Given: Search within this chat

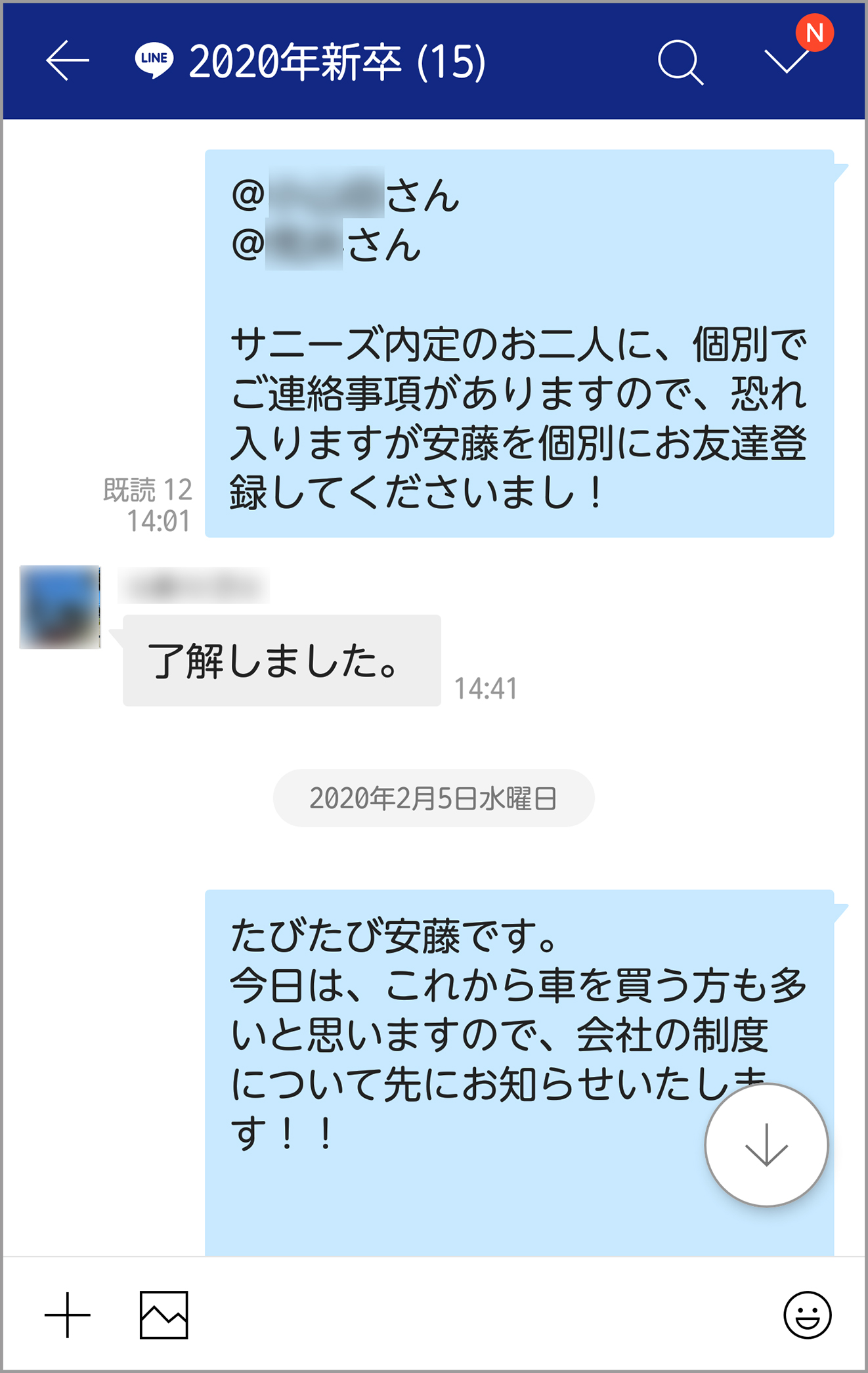Looking at the screenshot, I should (680, 62).
